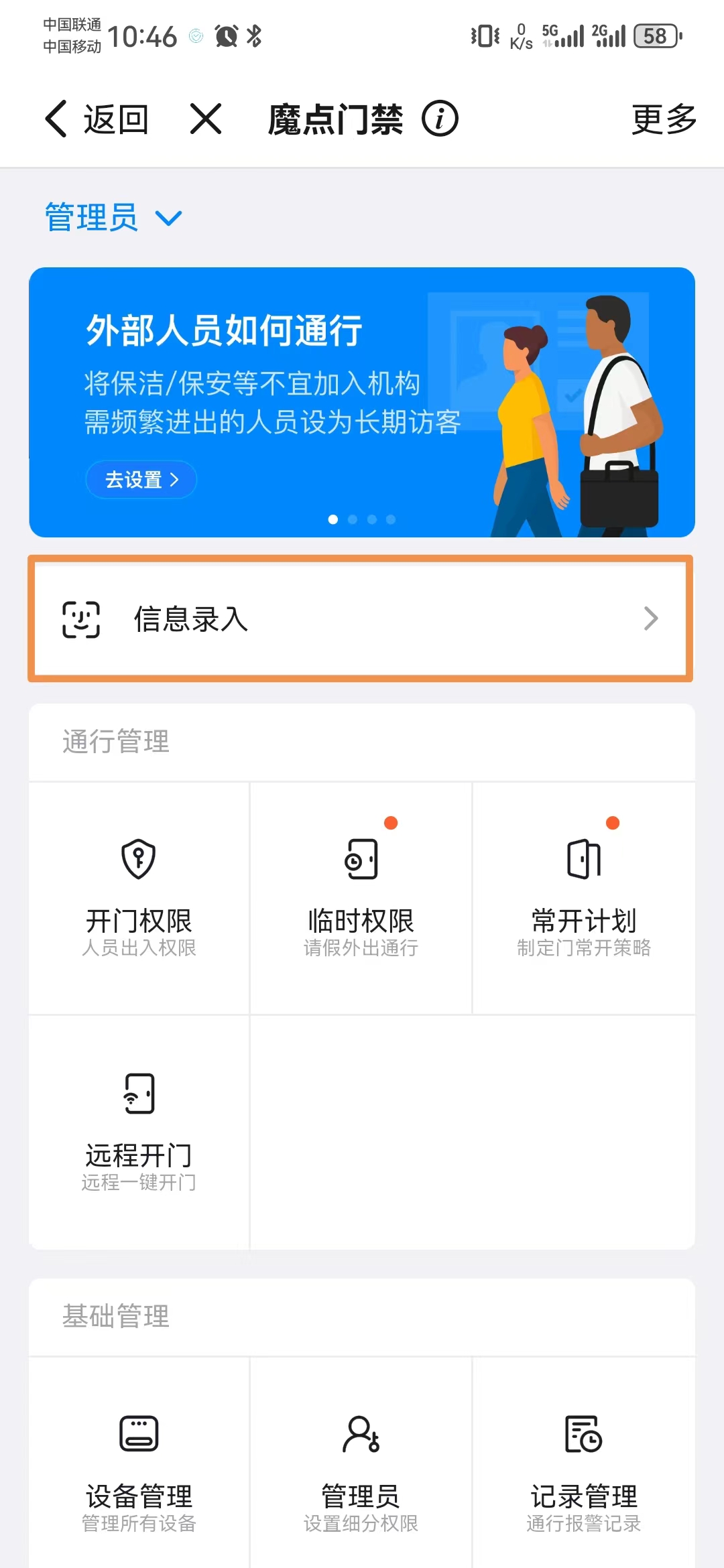This screenshot has height=1568, width=724.
Task: Select 临时权限 tile
Action: [361, 897]
